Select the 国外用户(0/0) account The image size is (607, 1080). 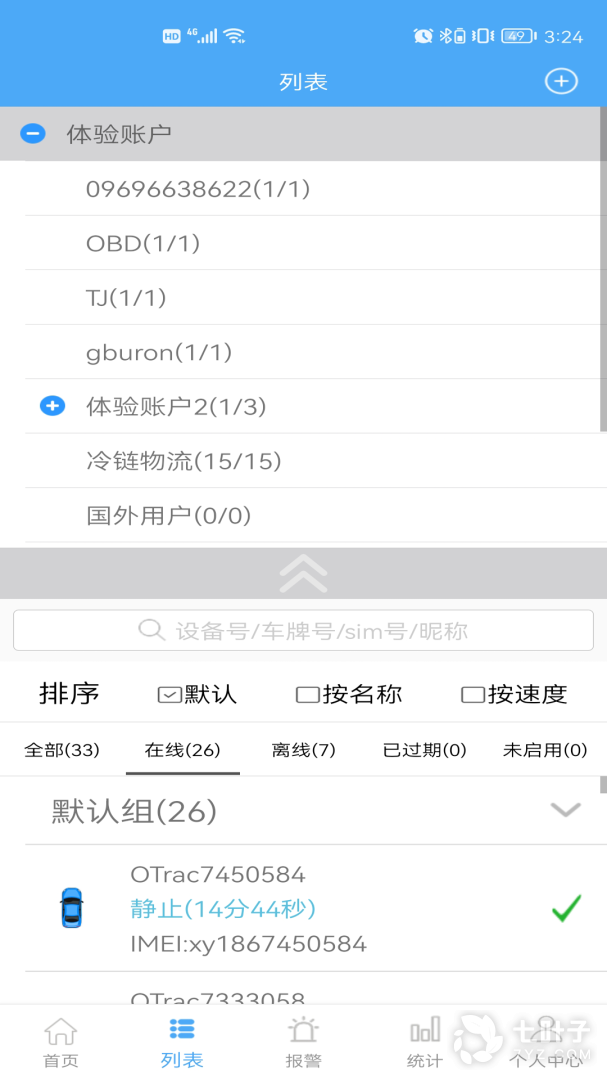[168, 515]
